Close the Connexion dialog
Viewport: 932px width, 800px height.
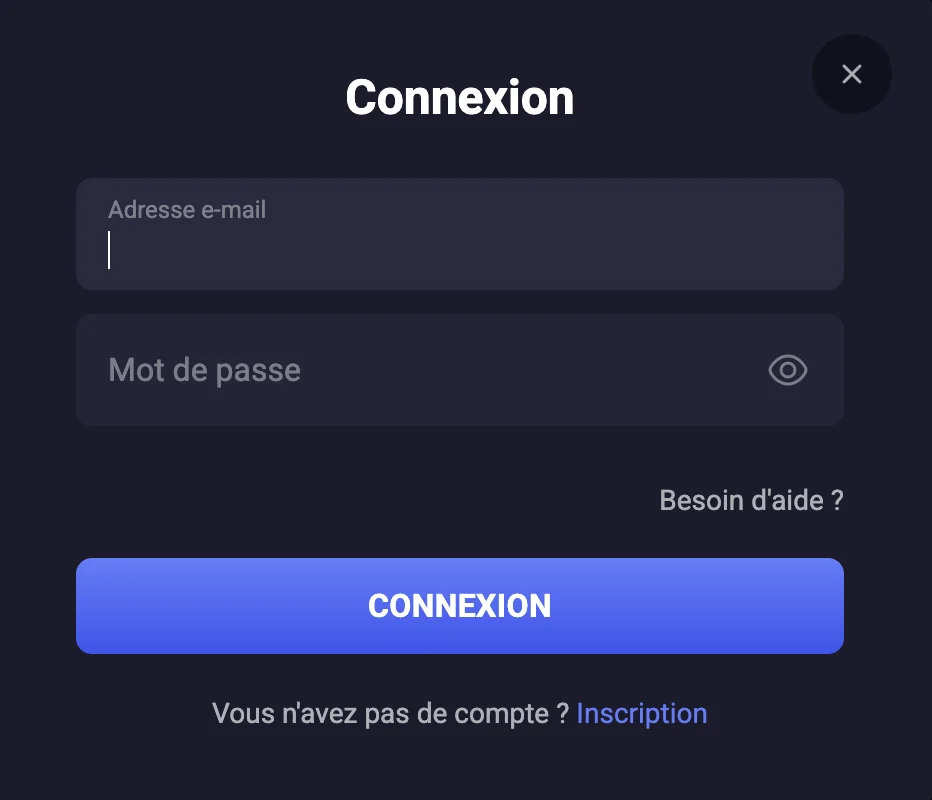(851, 74)
